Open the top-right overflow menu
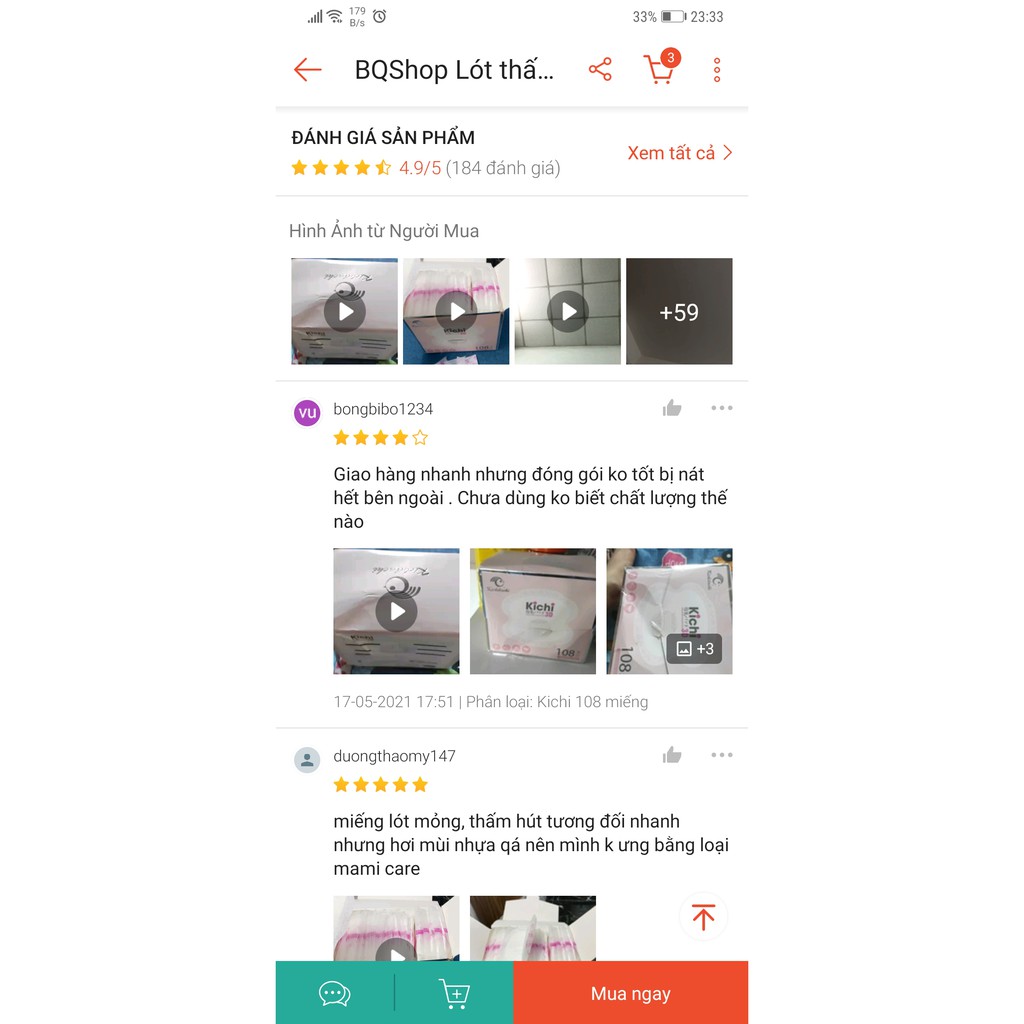 point(717,70)
